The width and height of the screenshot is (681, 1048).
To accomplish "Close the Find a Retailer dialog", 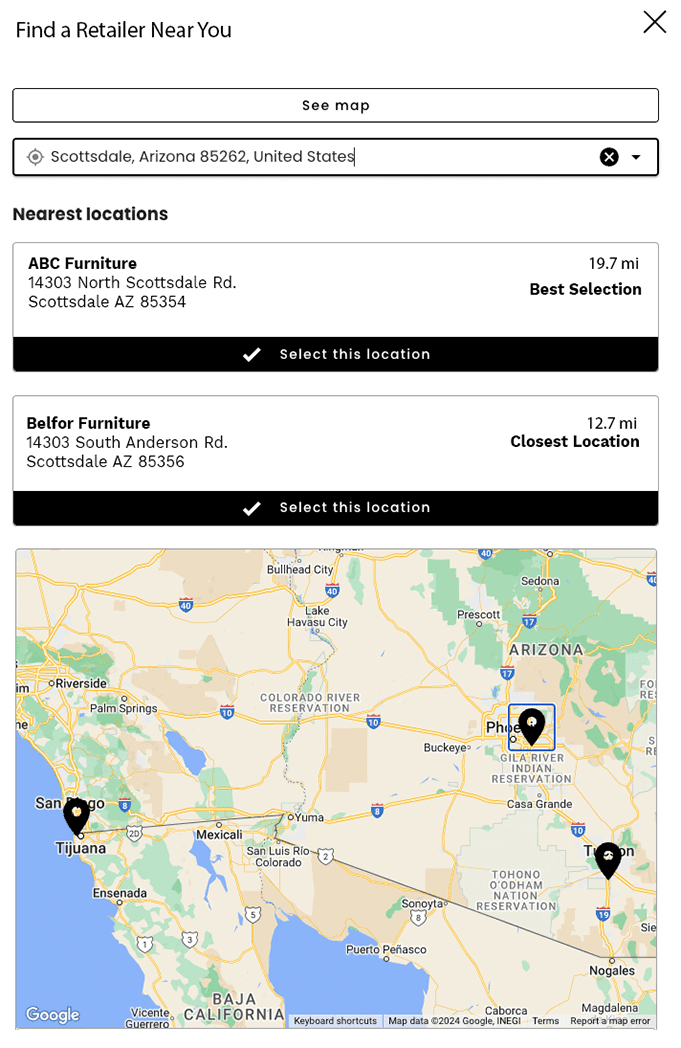I will 654,22.
